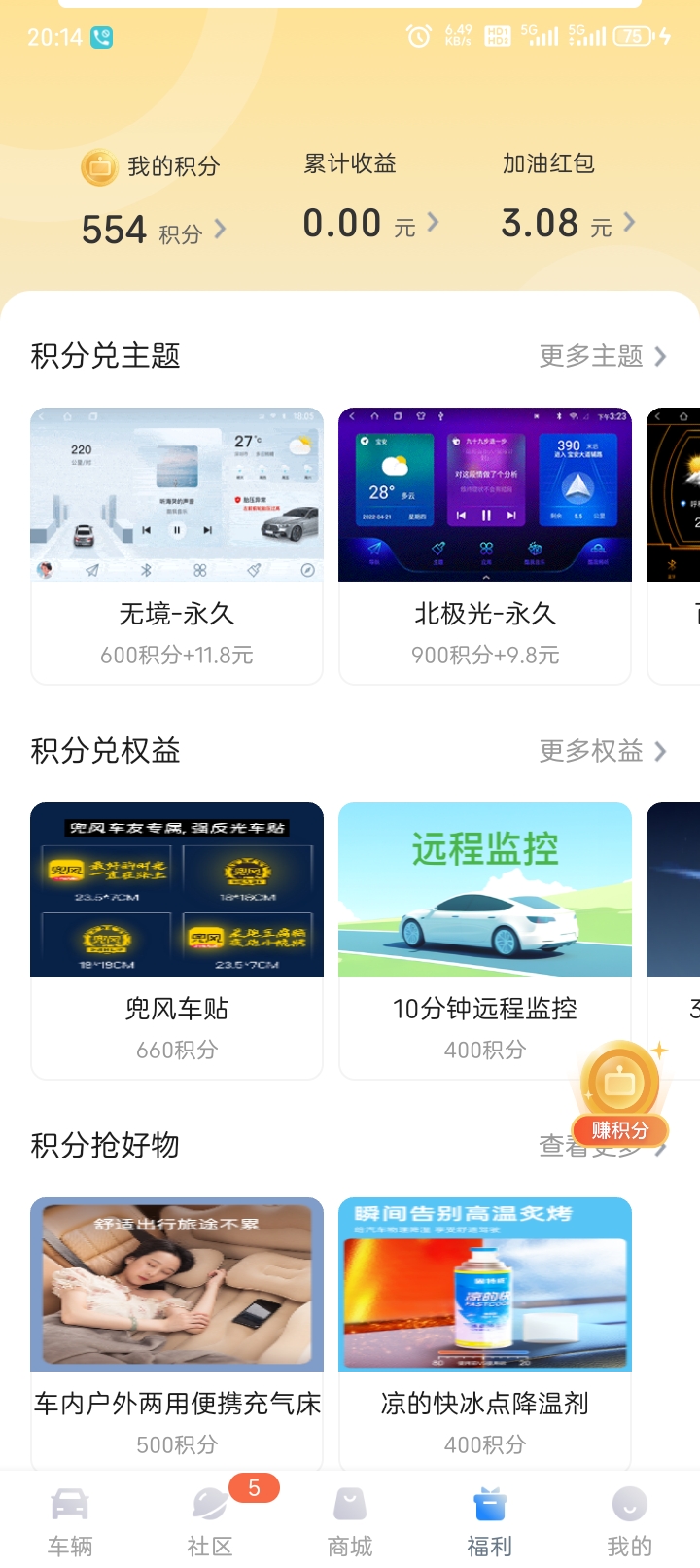Open the 商城 mall tab
This screenshot has height=1568, width=700.
point(350,1521)
